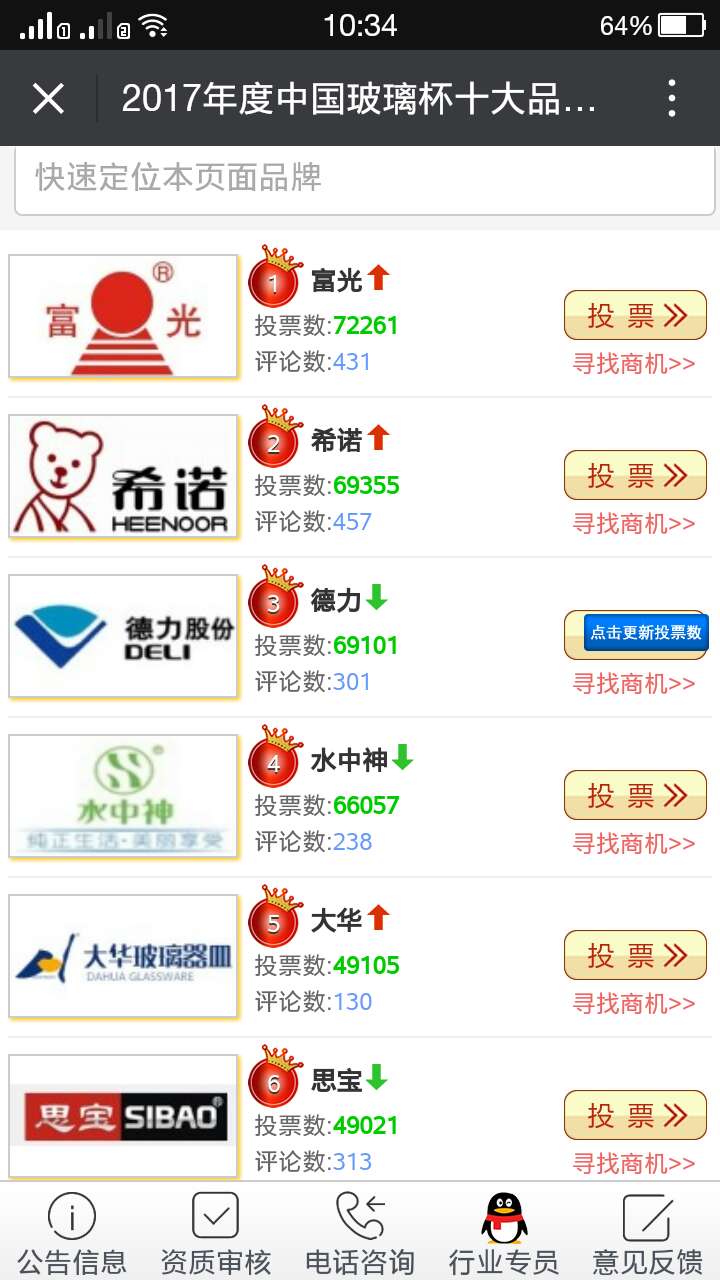Image resolution: width=720 pixels, height=1280 pixels.
Task: Select 电话咨询 phone consultation
Action: coord(360,1233)
